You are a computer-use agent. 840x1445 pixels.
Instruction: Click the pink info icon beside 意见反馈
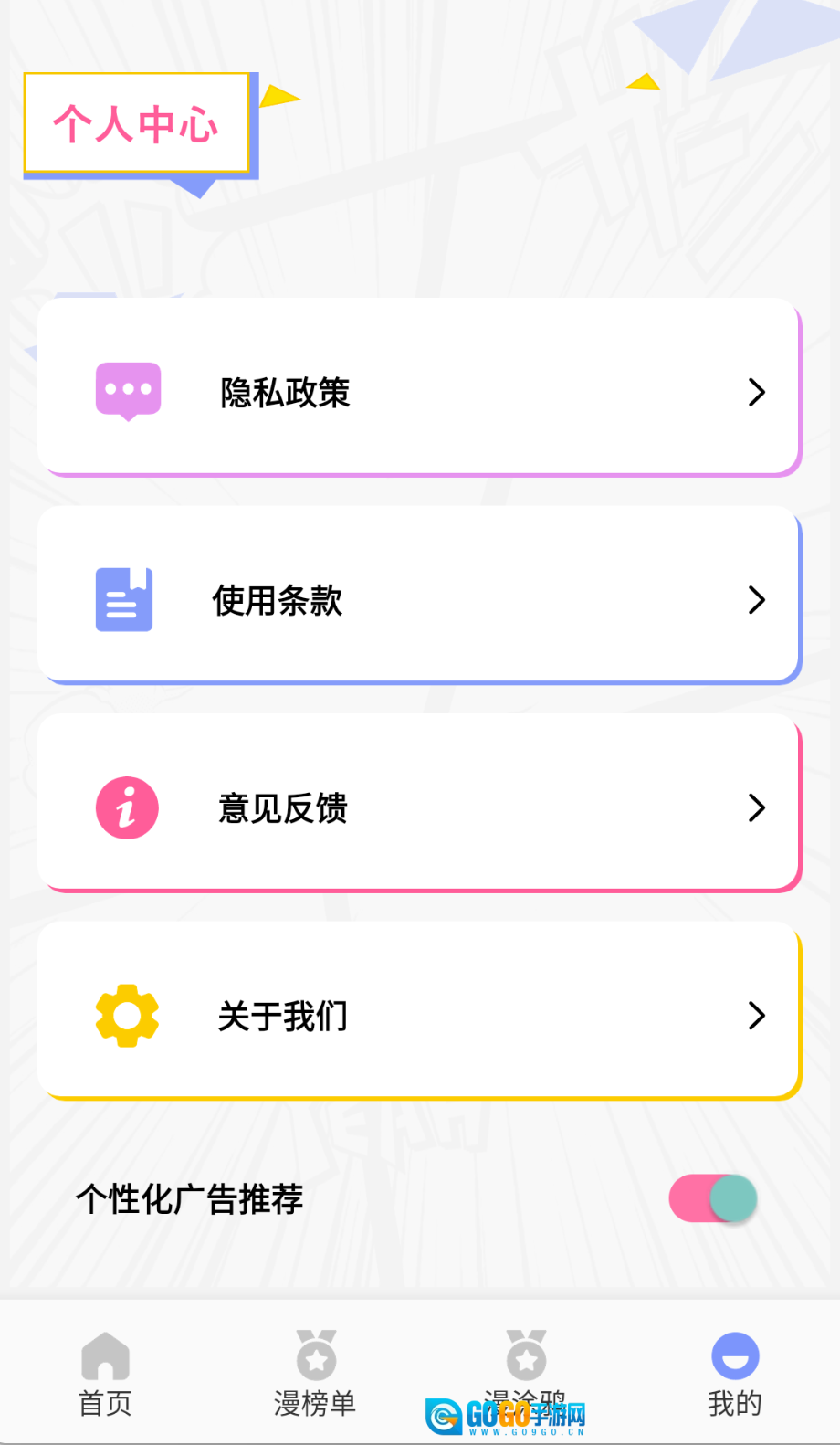click(126, 807)
